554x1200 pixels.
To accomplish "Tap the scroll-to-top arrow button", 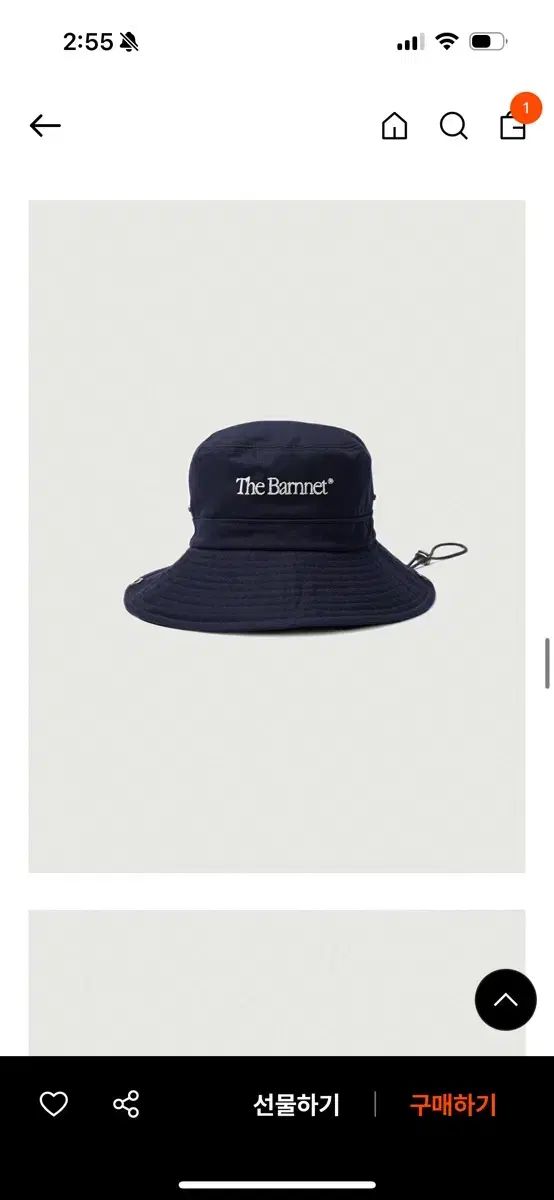I will (x=506, y=1000).
